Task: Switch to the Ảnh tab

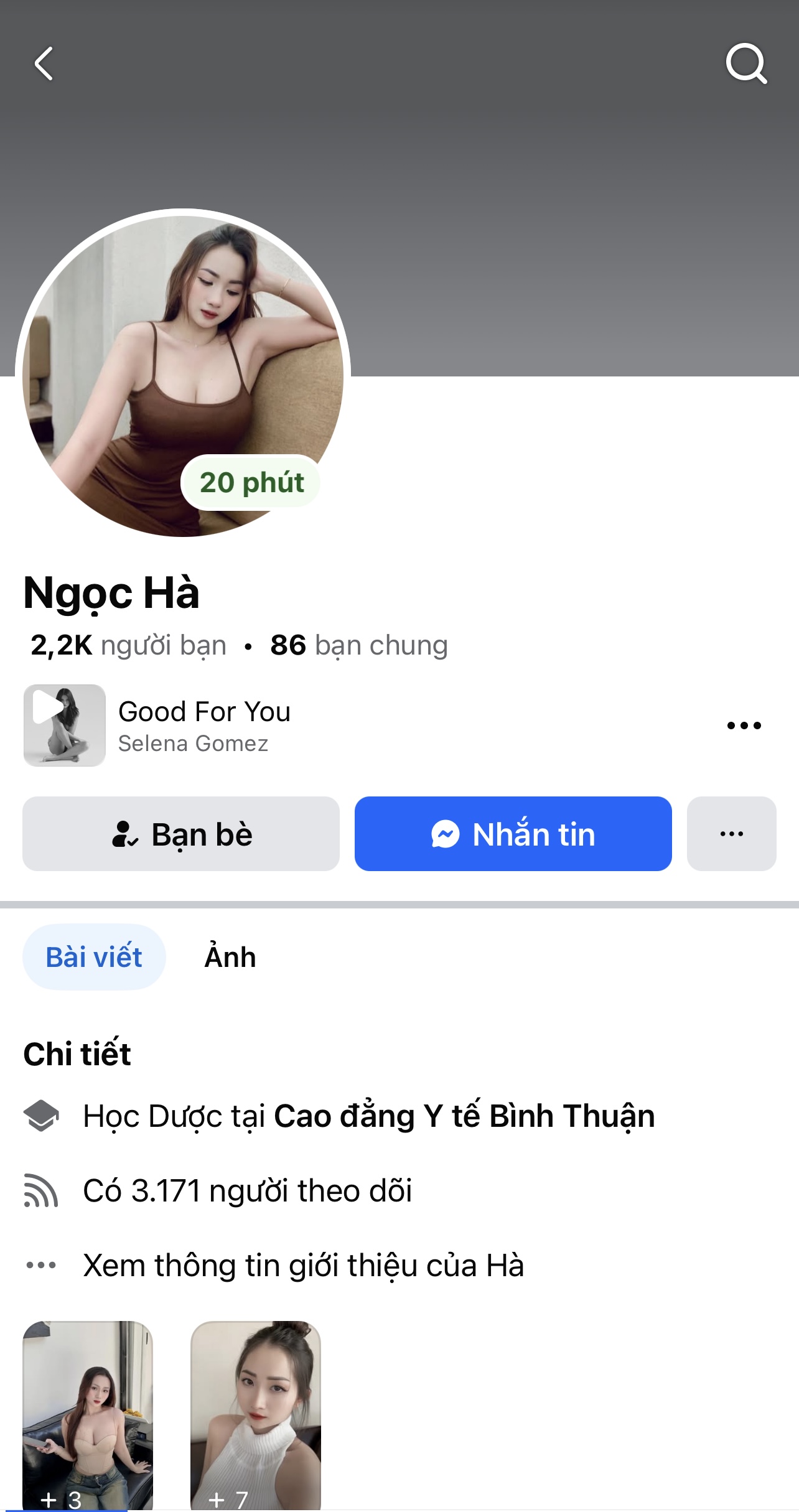Action: [x=230, y=957]
